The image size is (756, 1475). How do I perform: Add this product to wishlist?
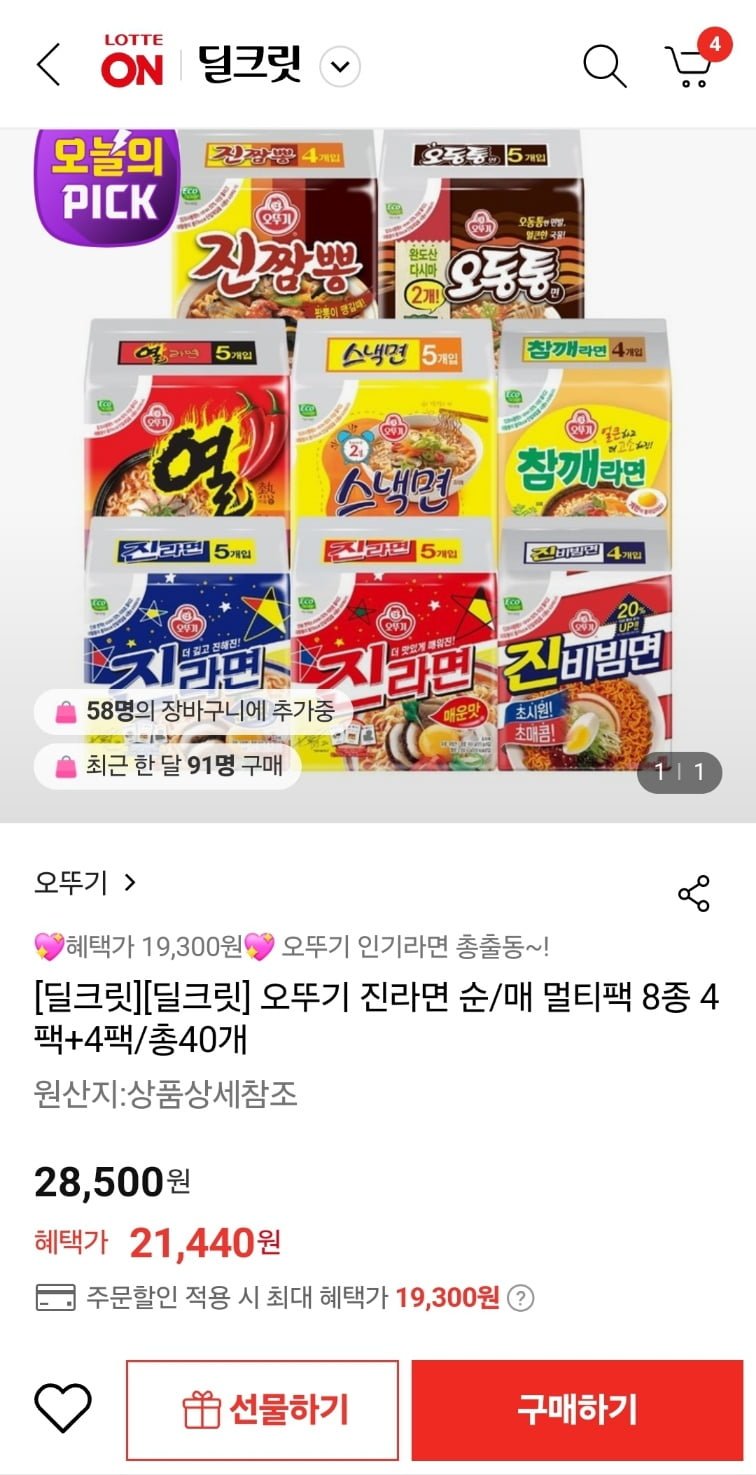pyautogui.click(x=63, y=1409)
